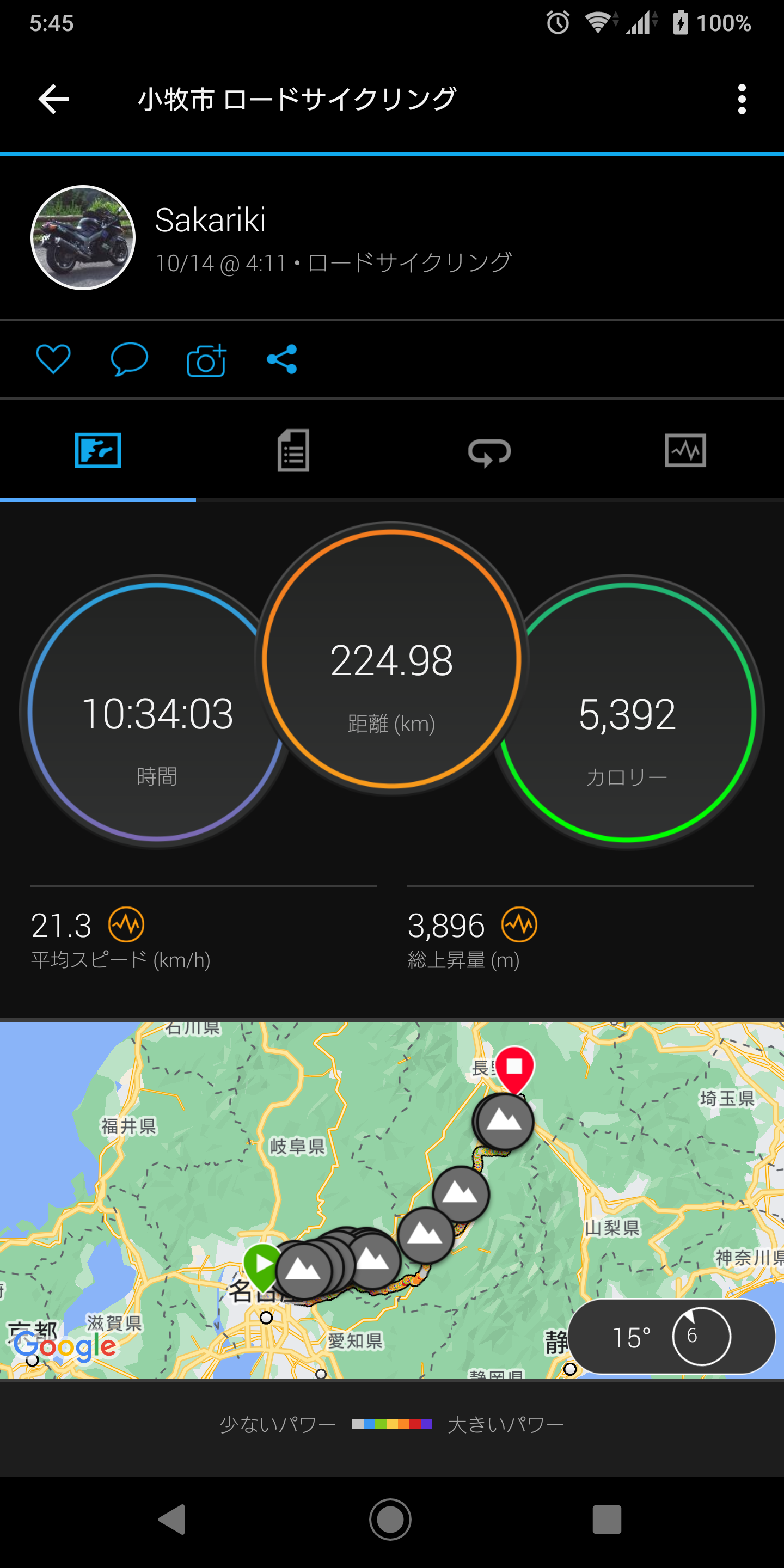Tap the system home button
Image resolution: width=784 pixels, height=1568 pixels.
point(390,1520)
